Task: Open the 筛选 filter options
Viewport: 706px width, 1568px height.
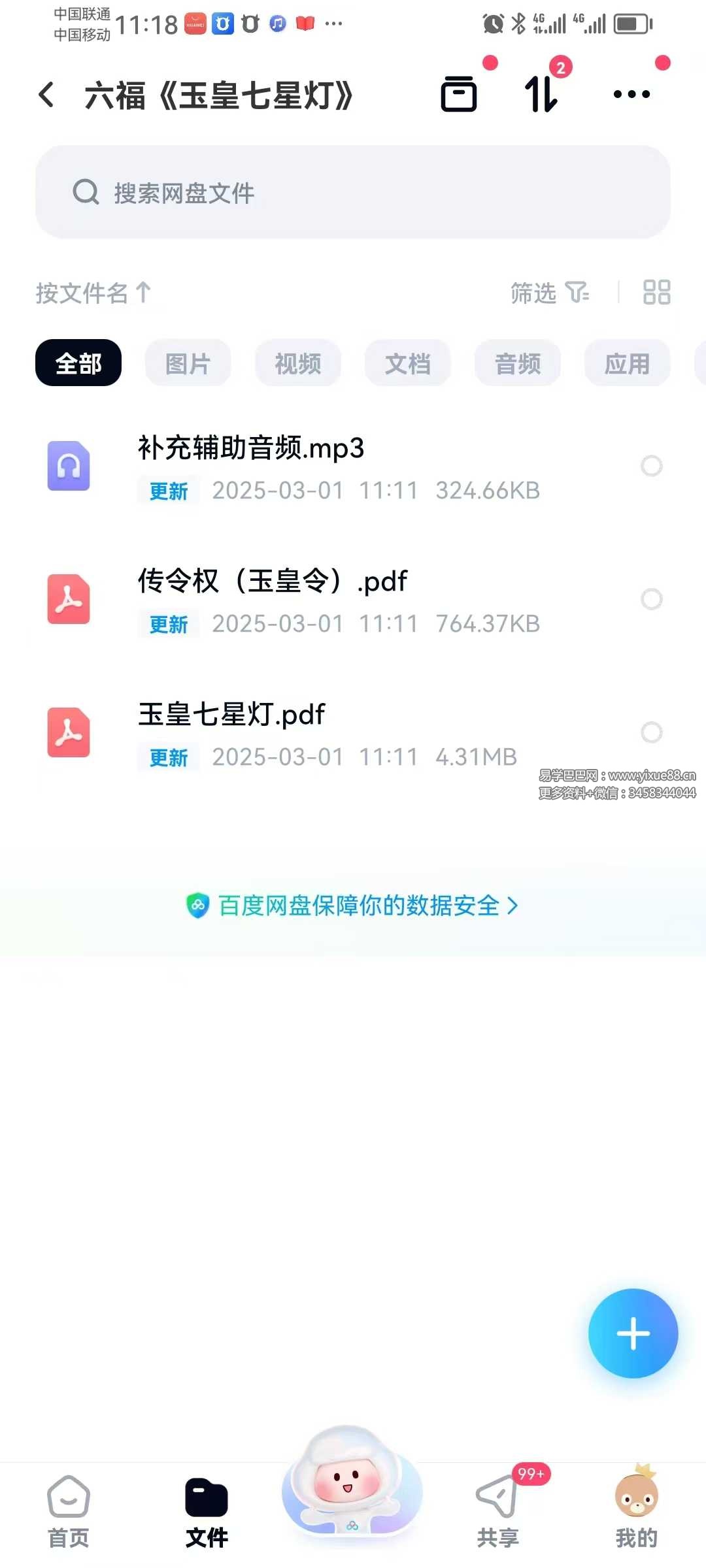Action: pyautogui.click(x=549, y=293)
